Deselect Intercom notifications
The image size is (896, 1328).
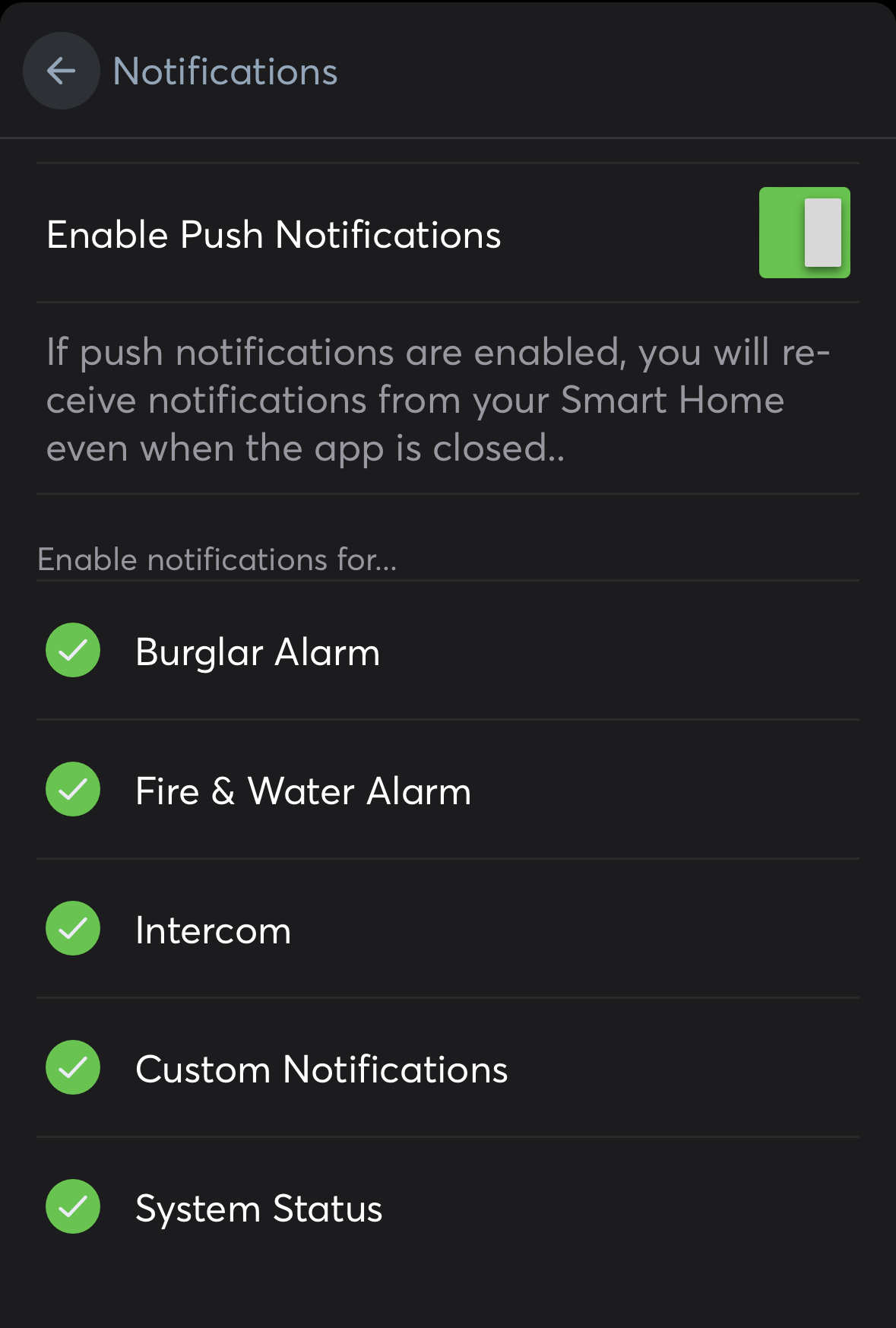pyautogui.click(x=73, y=929)
